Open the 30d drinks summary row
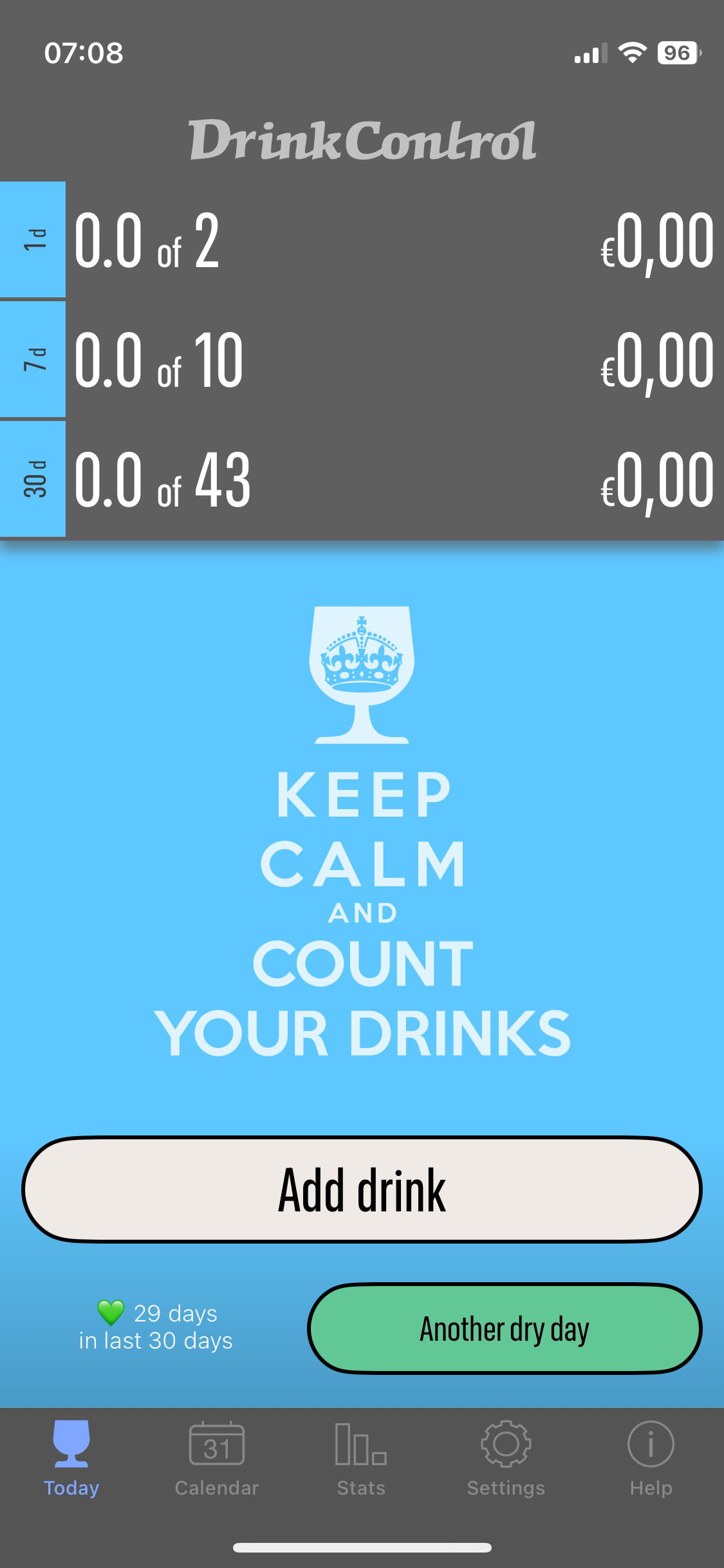This screenshot has height=1568, width=724. point(360,479)
